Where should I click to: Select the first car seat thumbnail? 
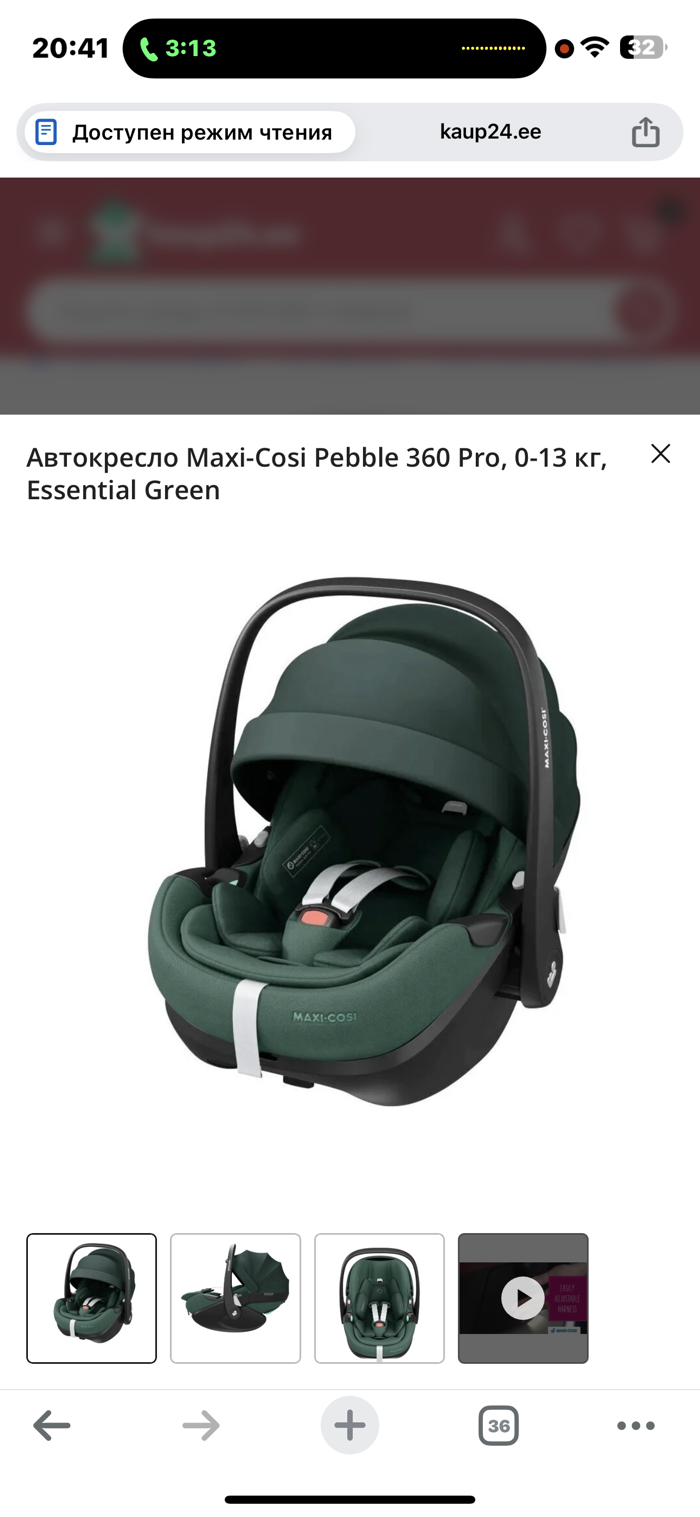pos(92,1298)
